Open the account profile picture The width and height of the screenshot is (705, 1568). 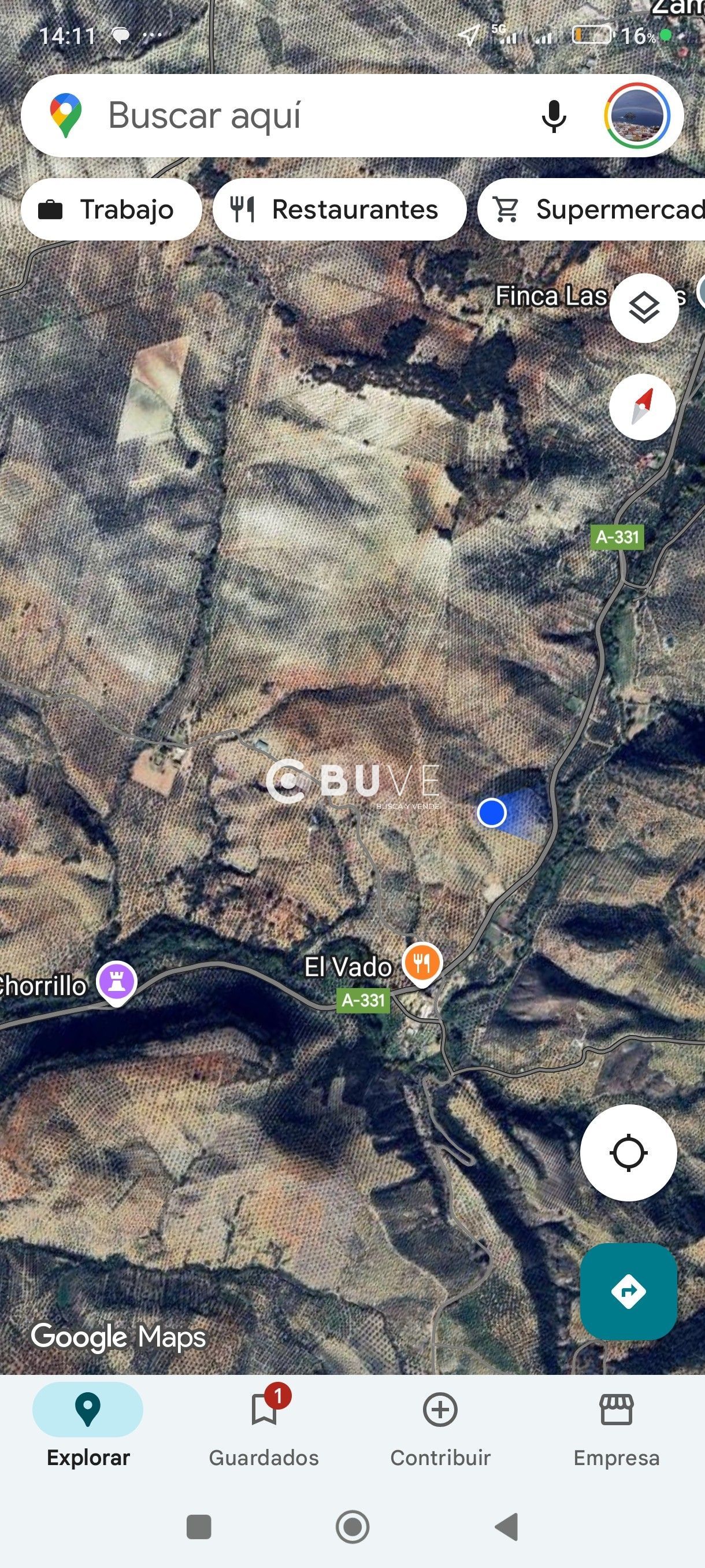[637, 116]
